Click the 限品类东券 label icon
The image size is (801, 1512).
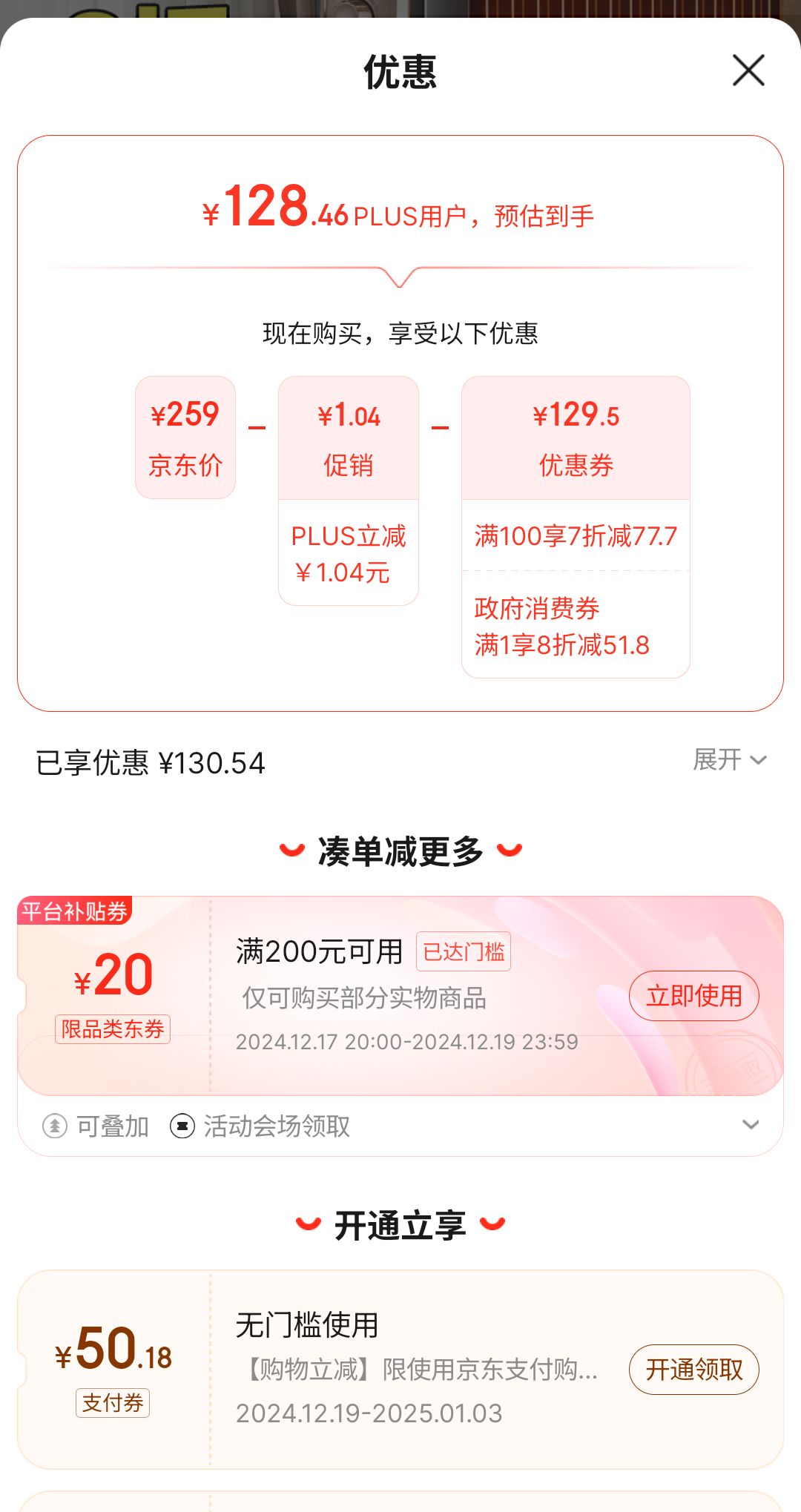113,1029
